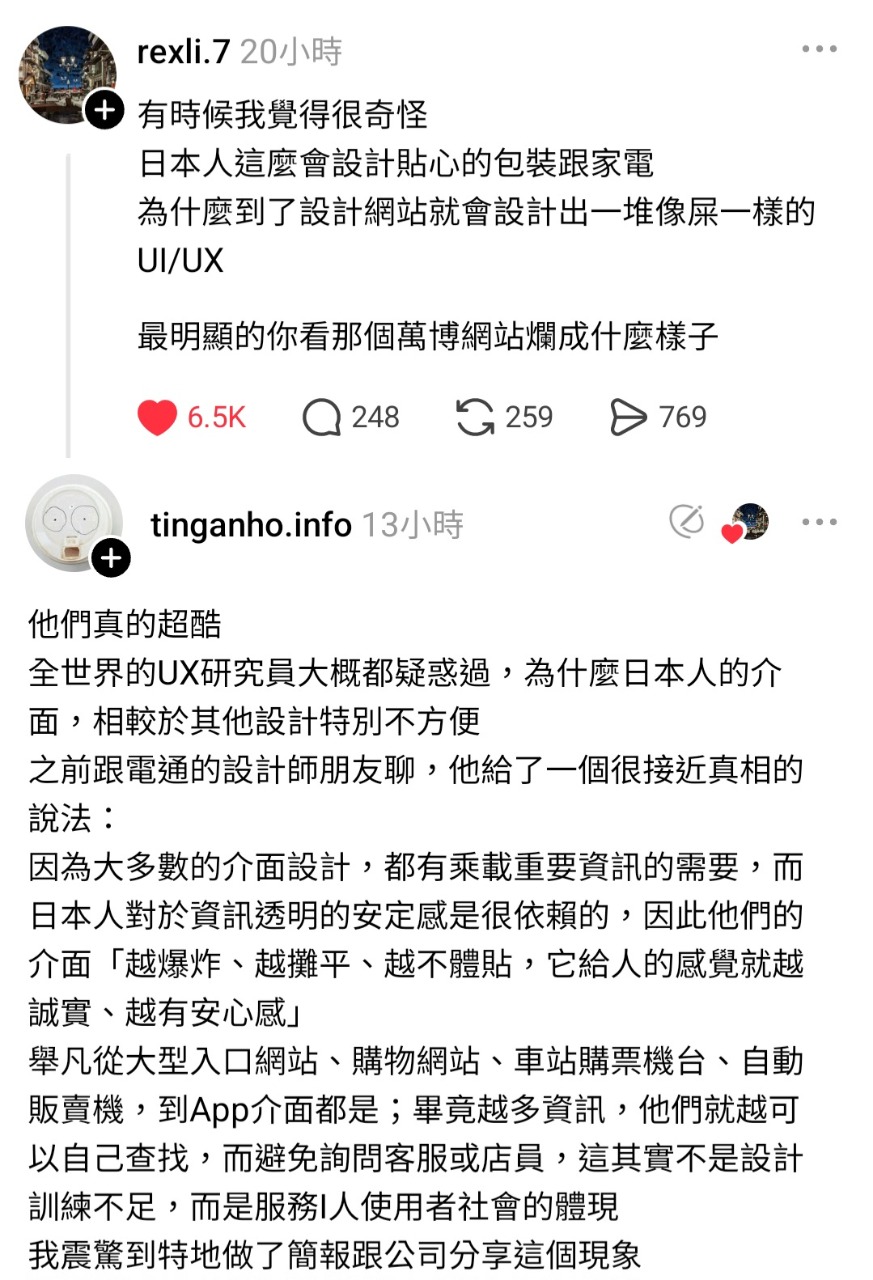873x1280 pixels.
Task: Open the rexli.7 username link
Action: pos(183,52)
